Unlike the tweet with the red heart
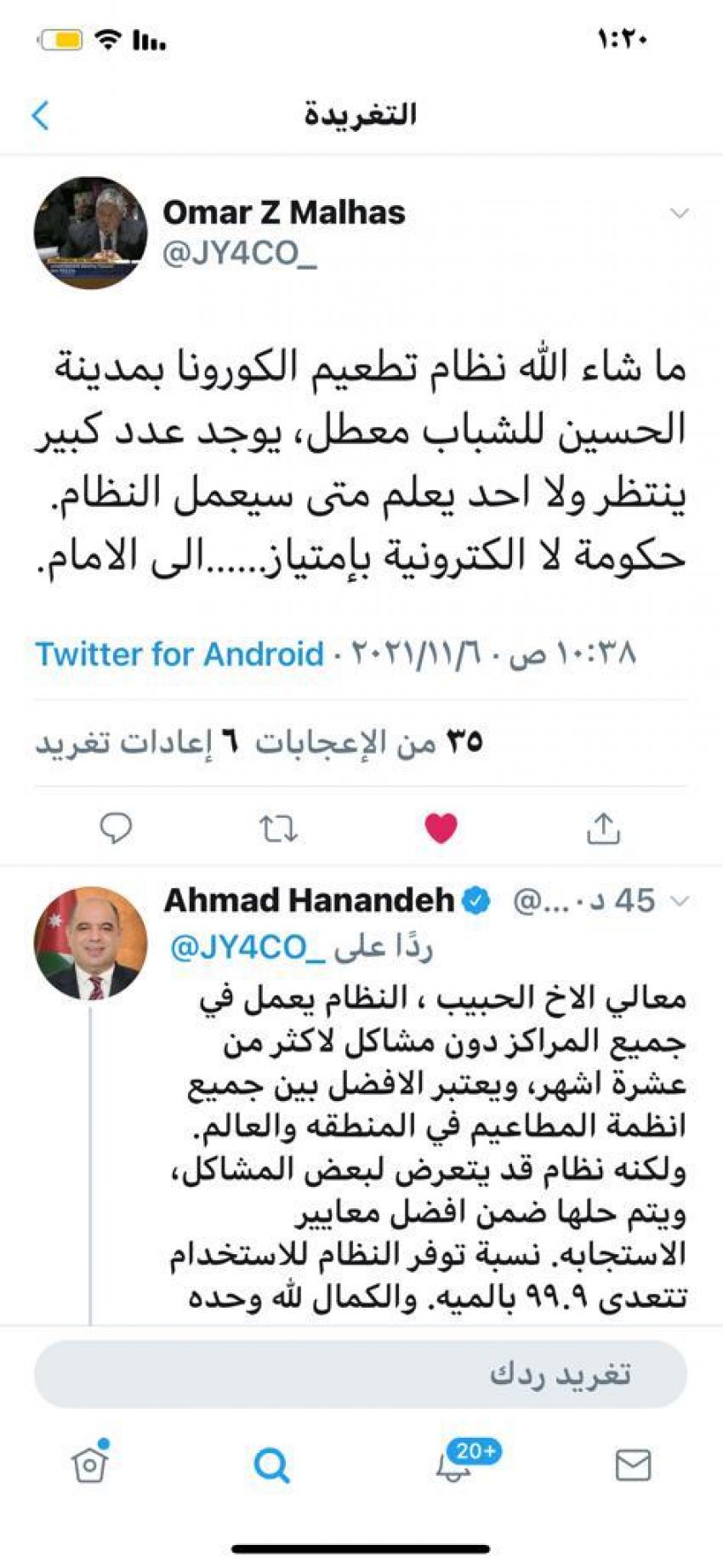Image resolution: width=723 pixels, height=1568 pixels. [x=441, y=827]
